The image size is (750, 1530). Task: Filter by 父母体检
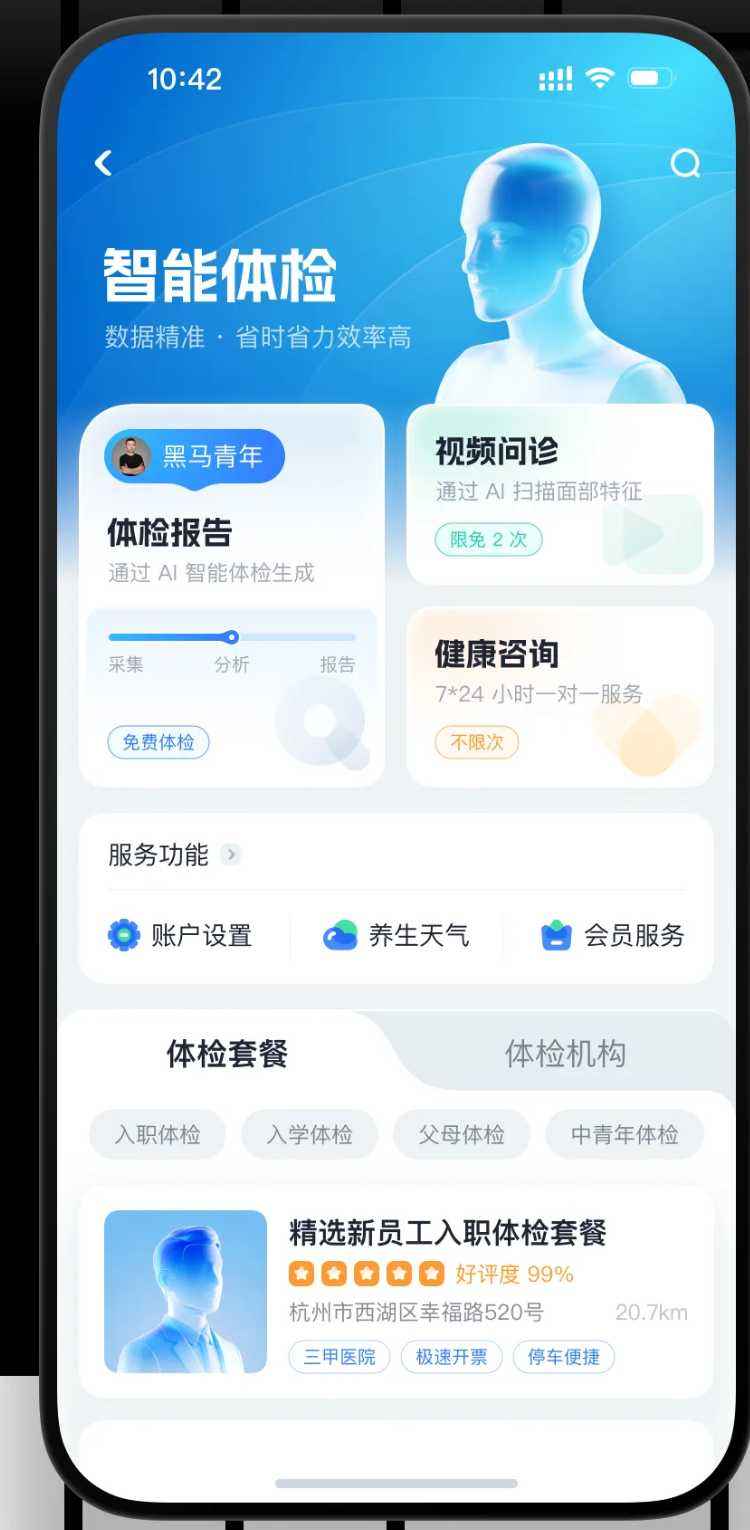461,1135
